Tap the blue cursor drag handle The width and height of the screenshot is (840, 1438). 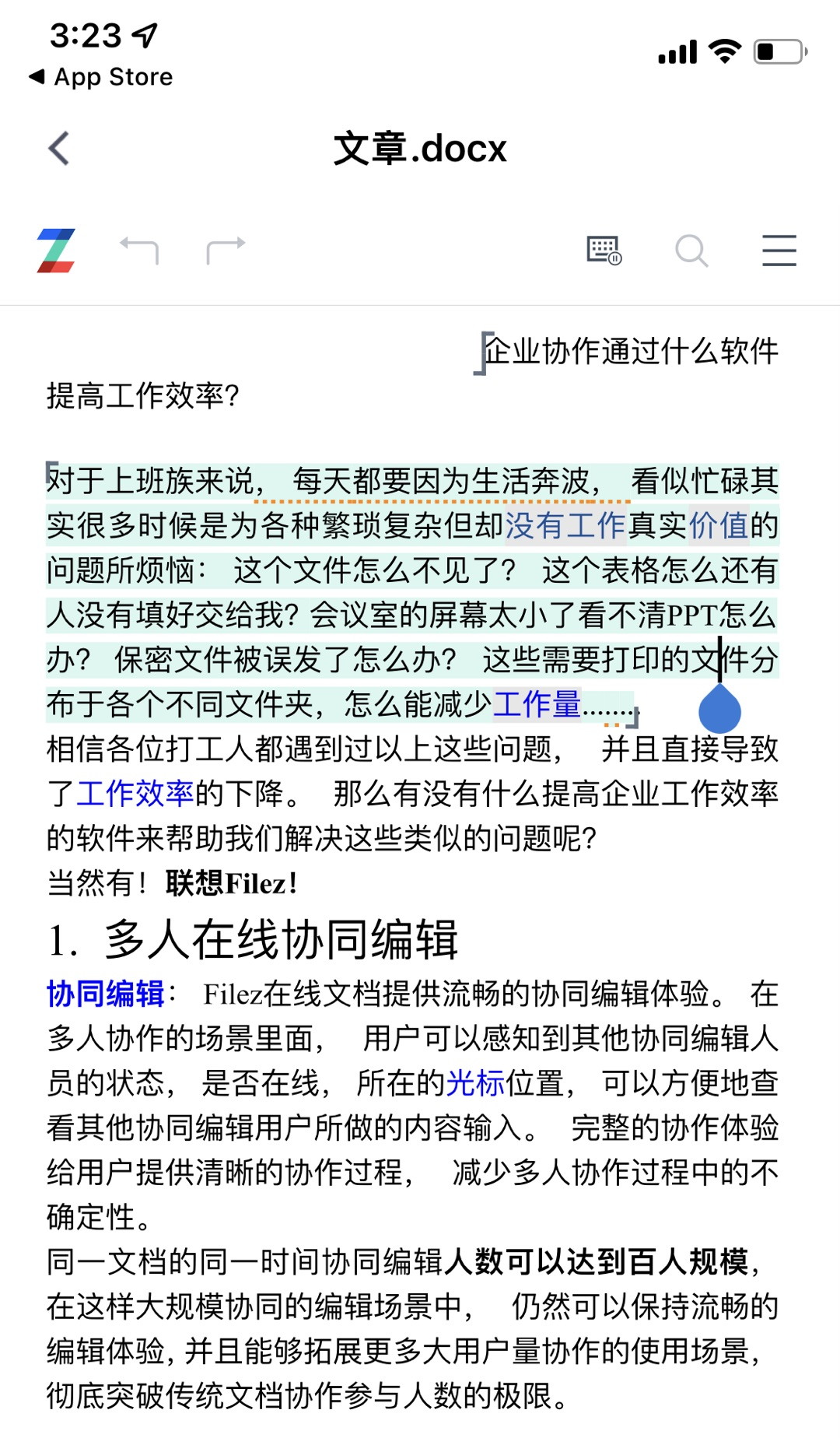point(719,710)
